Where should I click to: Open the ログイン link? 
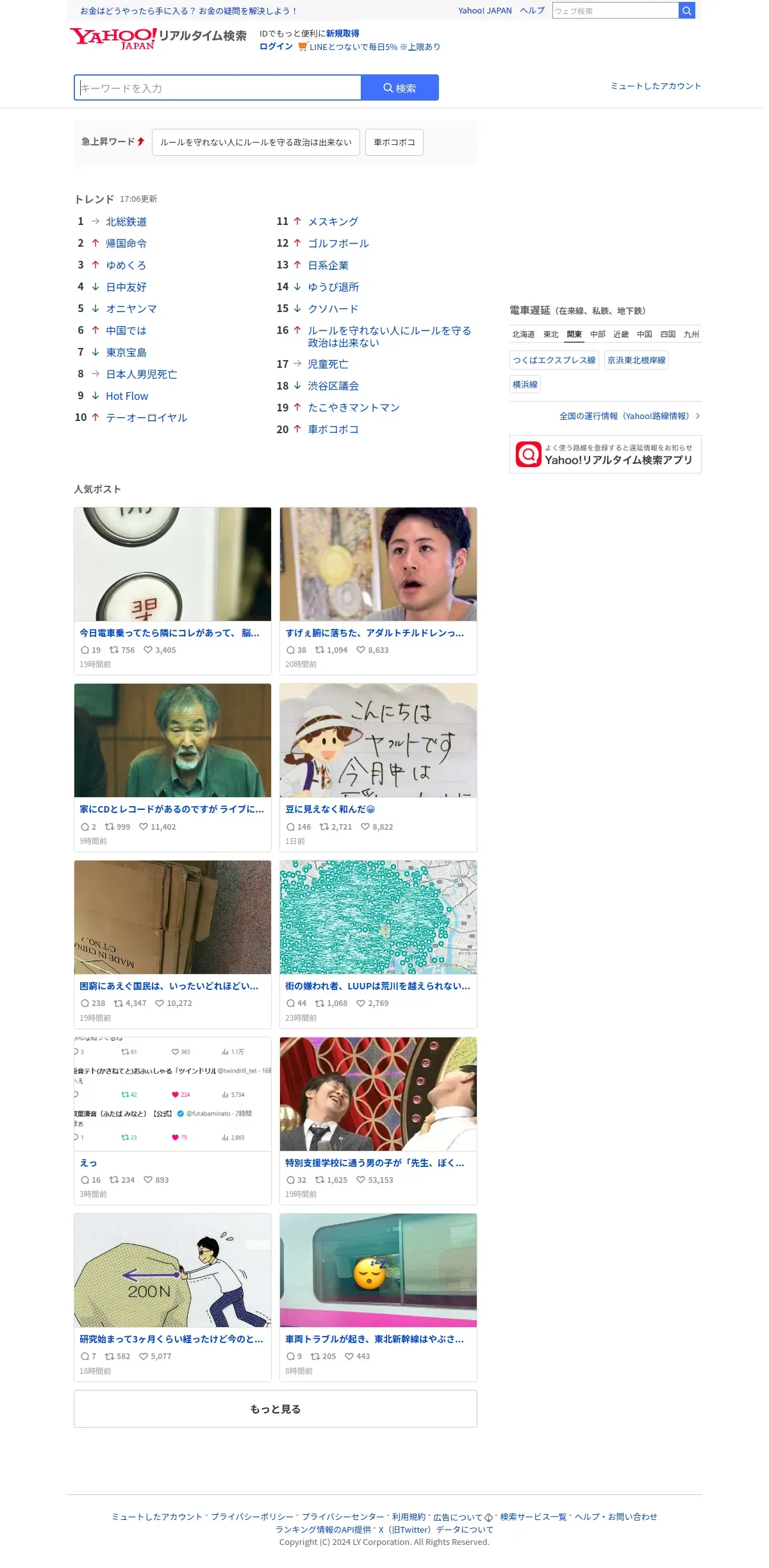(x=276, y=47)
